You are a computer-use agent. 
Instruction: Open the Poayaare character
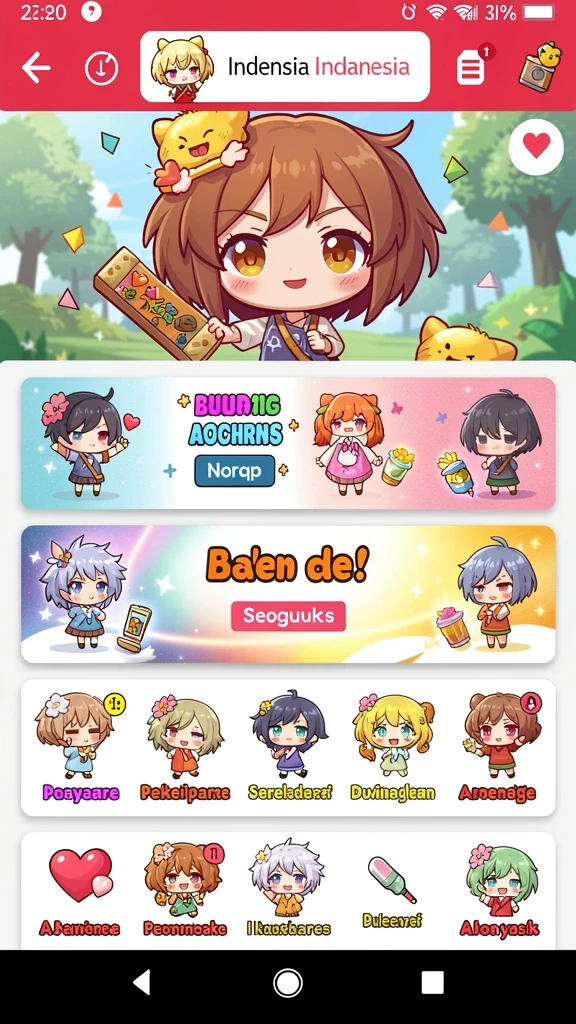click(x=81, y=748)
